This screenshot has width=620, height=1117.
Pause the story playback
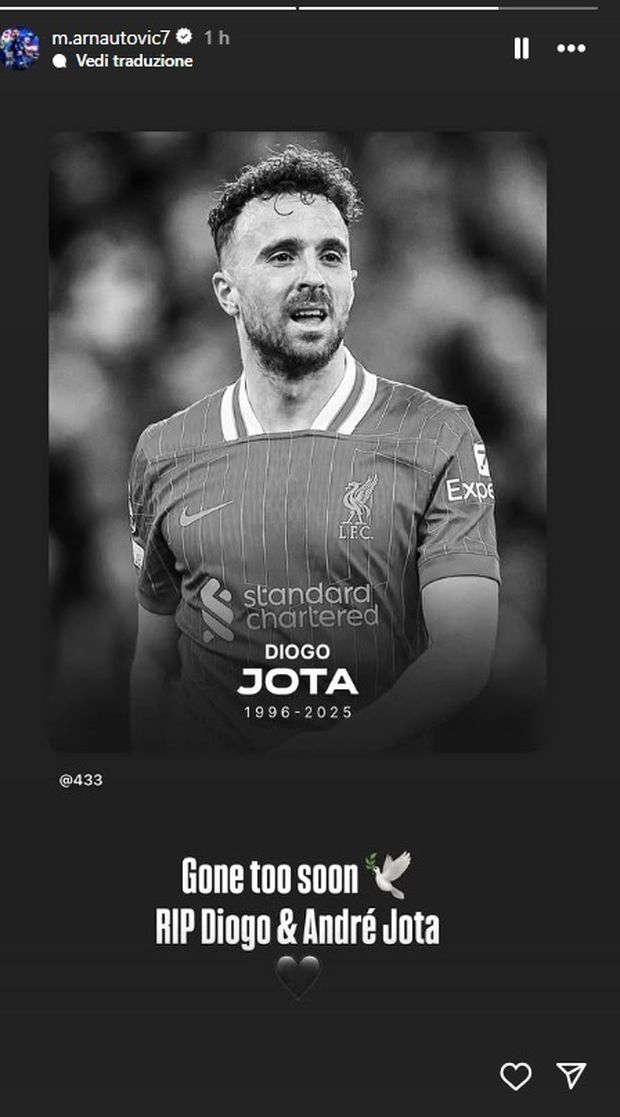[521, 48]
